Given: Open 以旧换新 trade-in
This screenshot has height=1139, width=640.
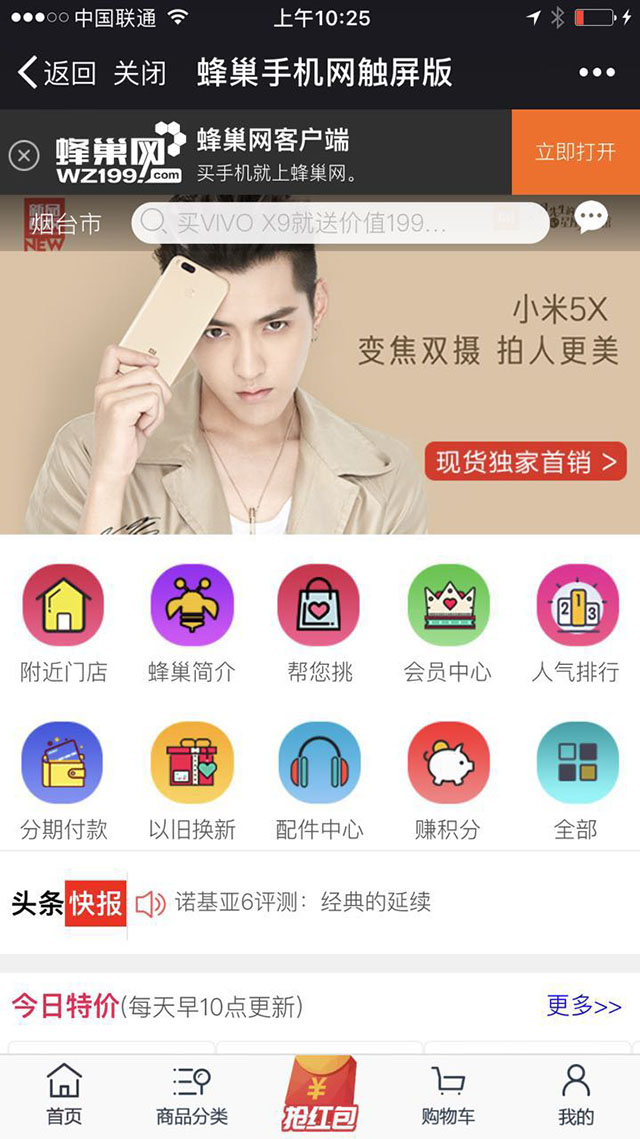Looking at the screenshot, I should 191,781.
